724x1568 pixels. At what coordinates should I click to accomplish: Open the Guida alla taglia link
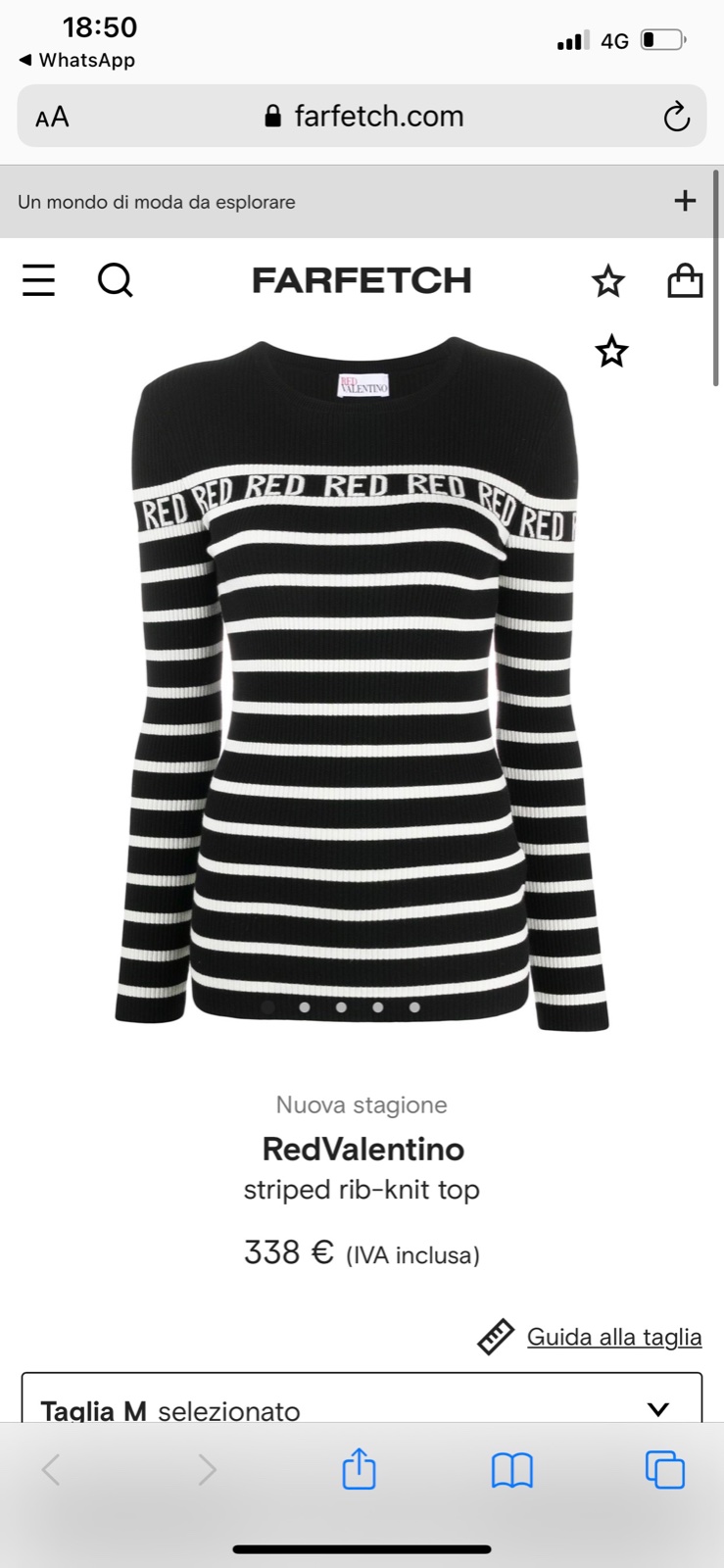[613, 1337]
